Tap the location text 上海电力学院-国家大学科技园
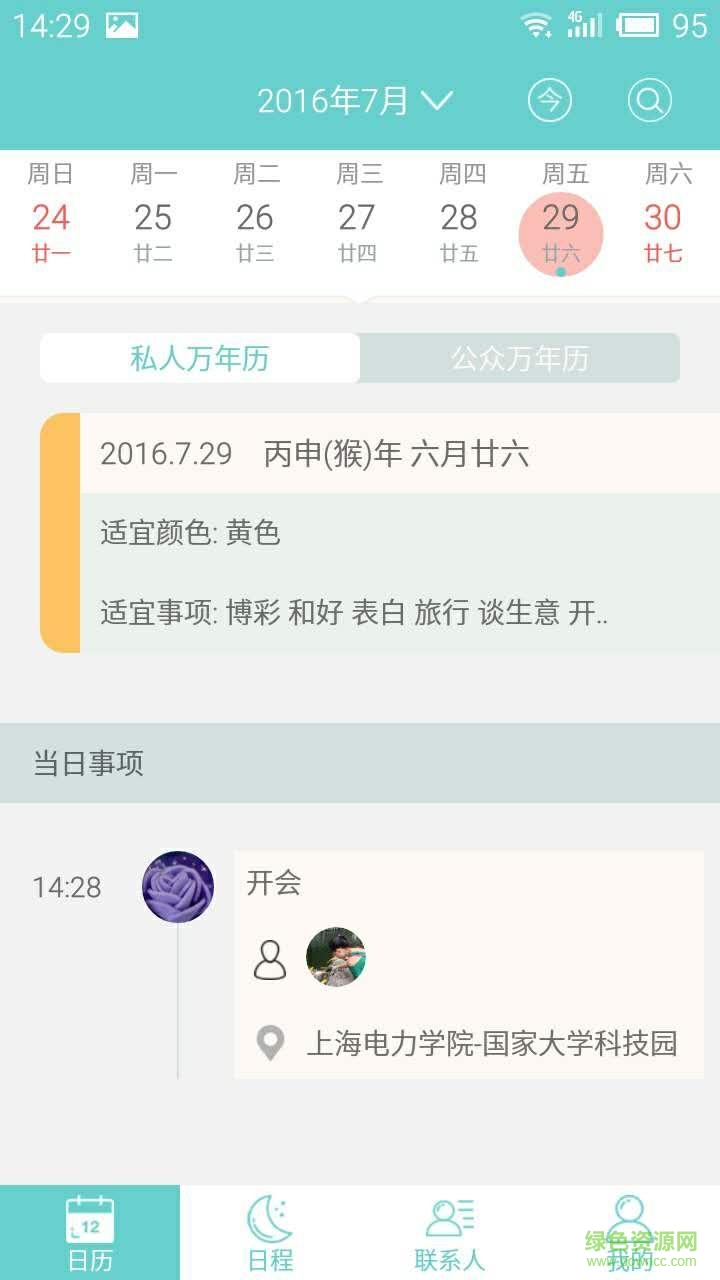 click(492, 1043)
